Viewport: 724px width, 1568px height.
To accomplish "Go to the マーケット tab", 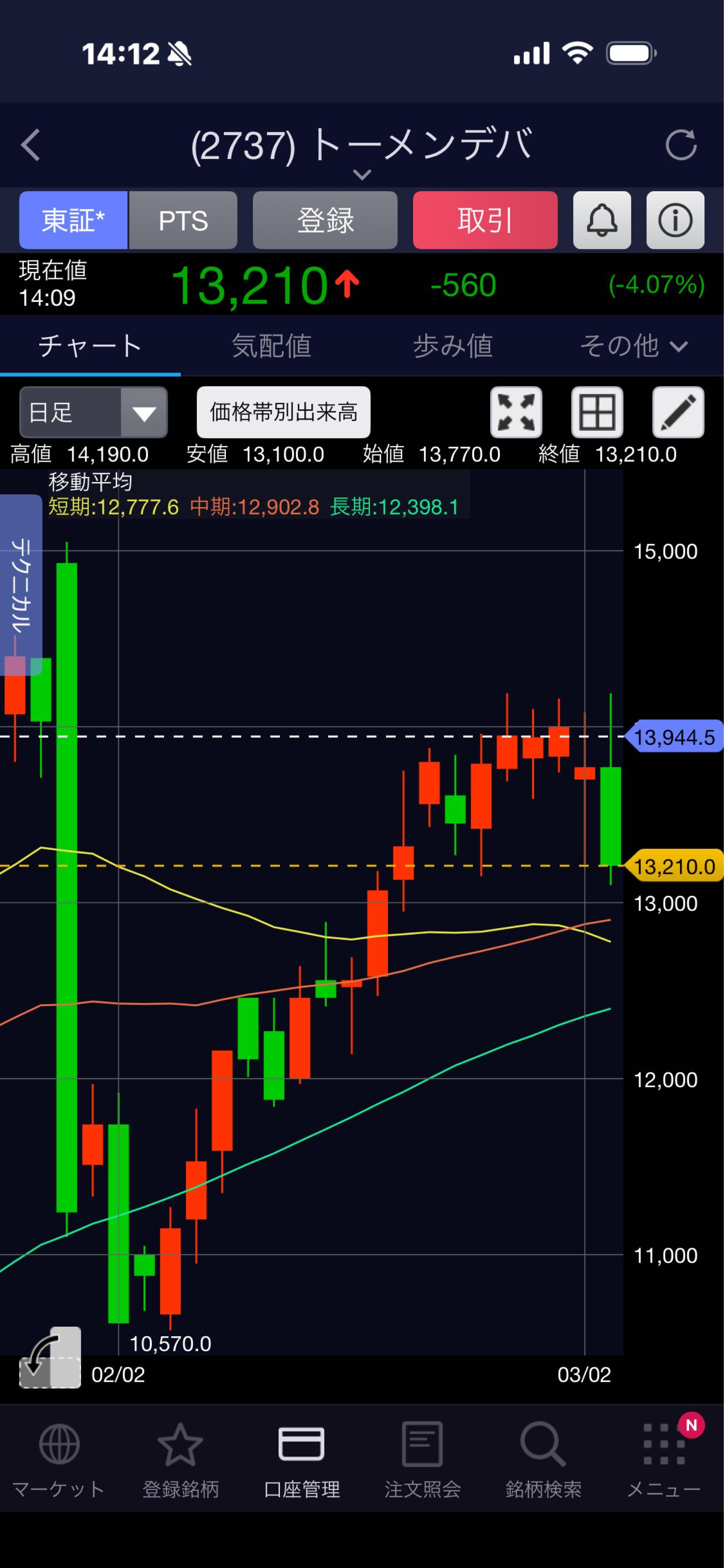I will (x=59, y=1461).
